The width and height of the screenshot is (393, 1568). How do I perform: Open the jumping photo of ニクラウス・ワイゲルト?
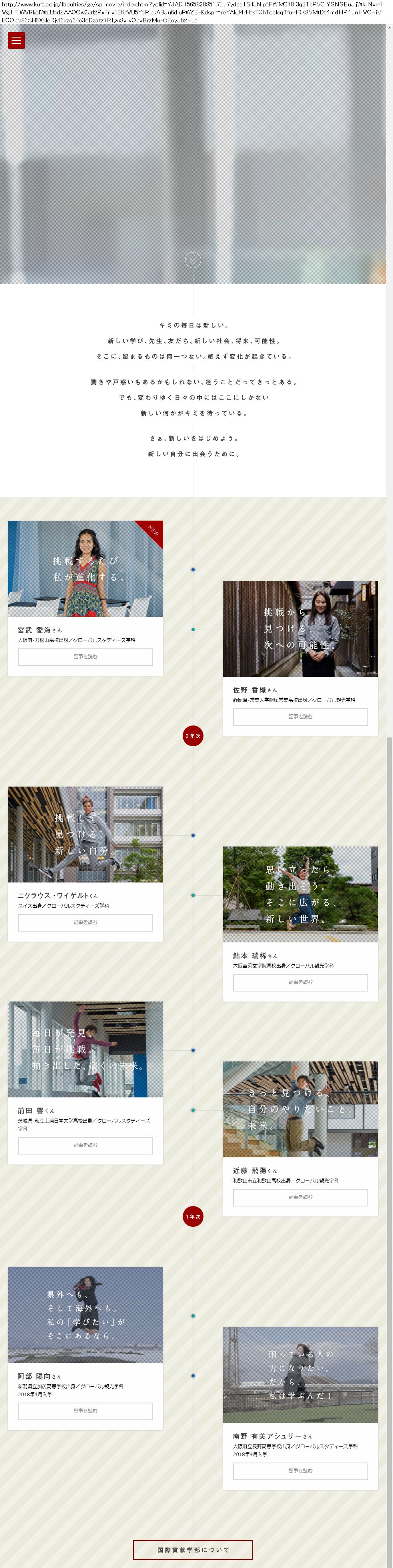pyautogui.click(x=85, y=834)
